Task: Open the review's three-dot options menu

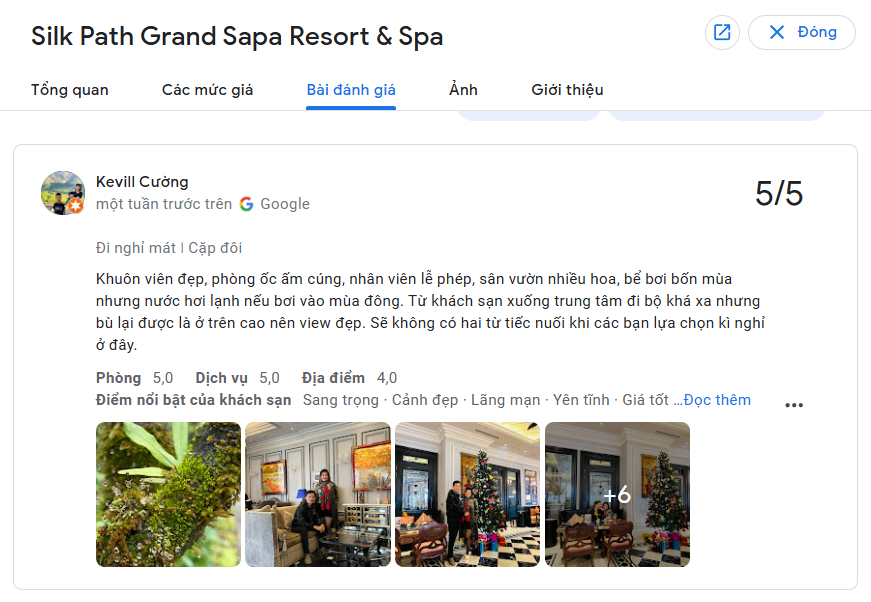Action: point(794,405)
